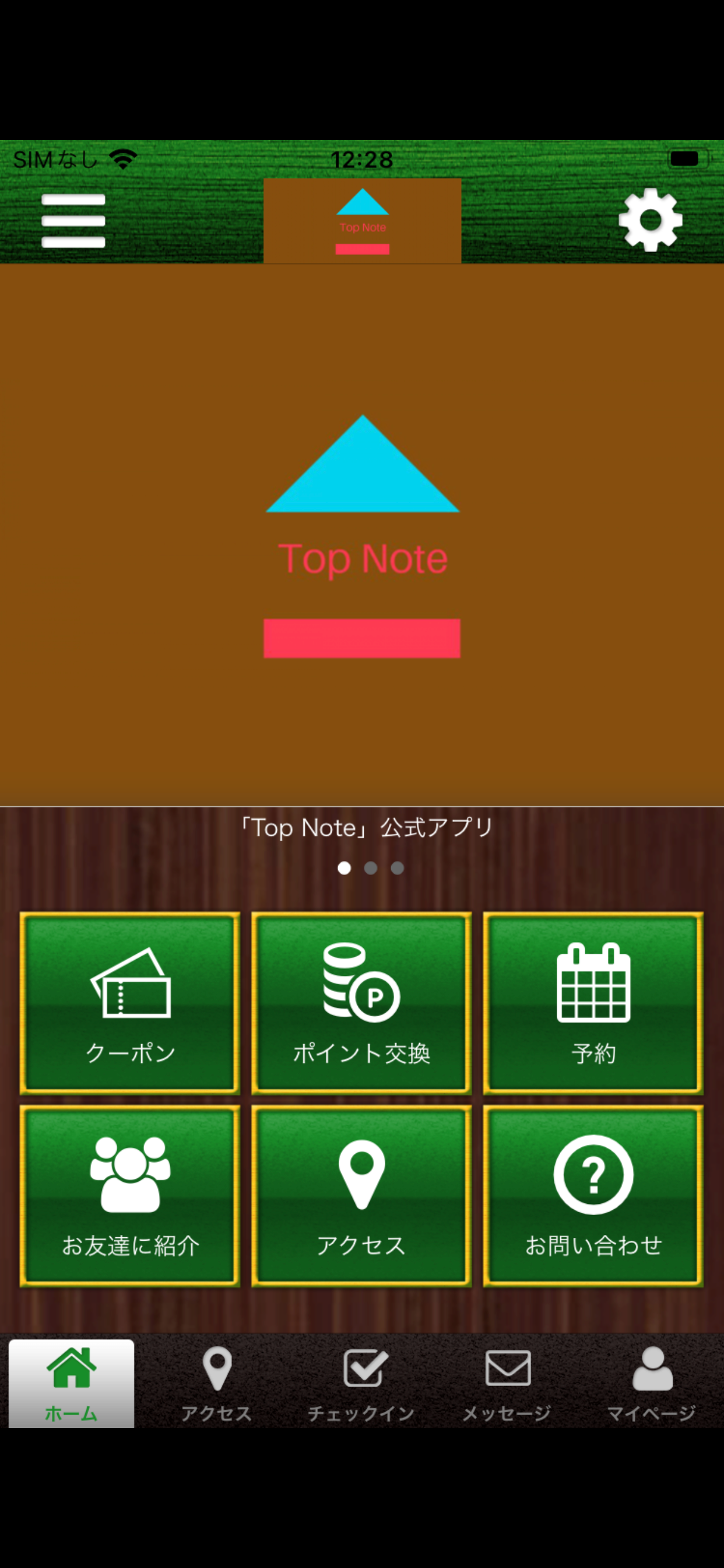
Task: Select the first carousel page dot
Action: pos(346,869)
